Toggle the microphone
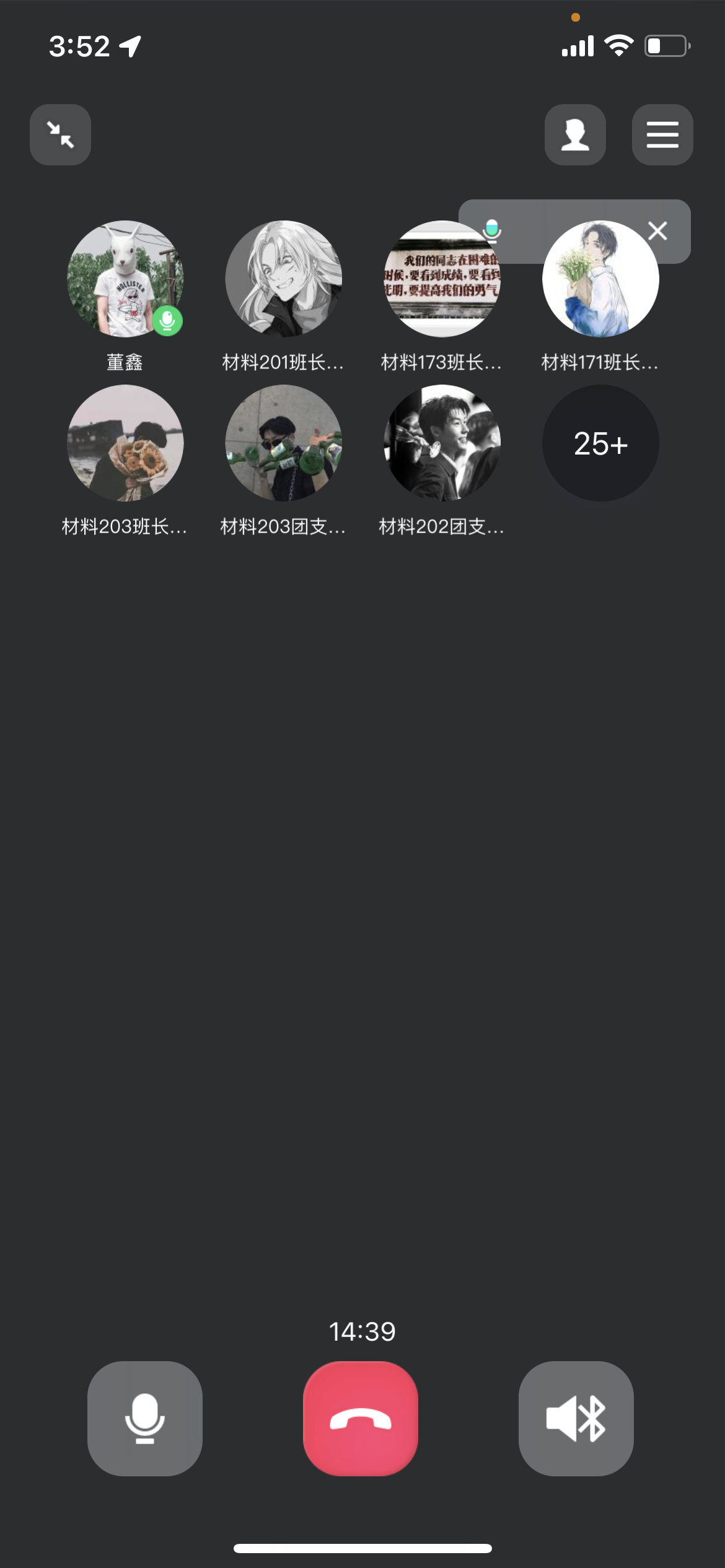Image resolution: width=725 pixels, height=1568 pixels. pyautogui.click(x=144, y=1418)
